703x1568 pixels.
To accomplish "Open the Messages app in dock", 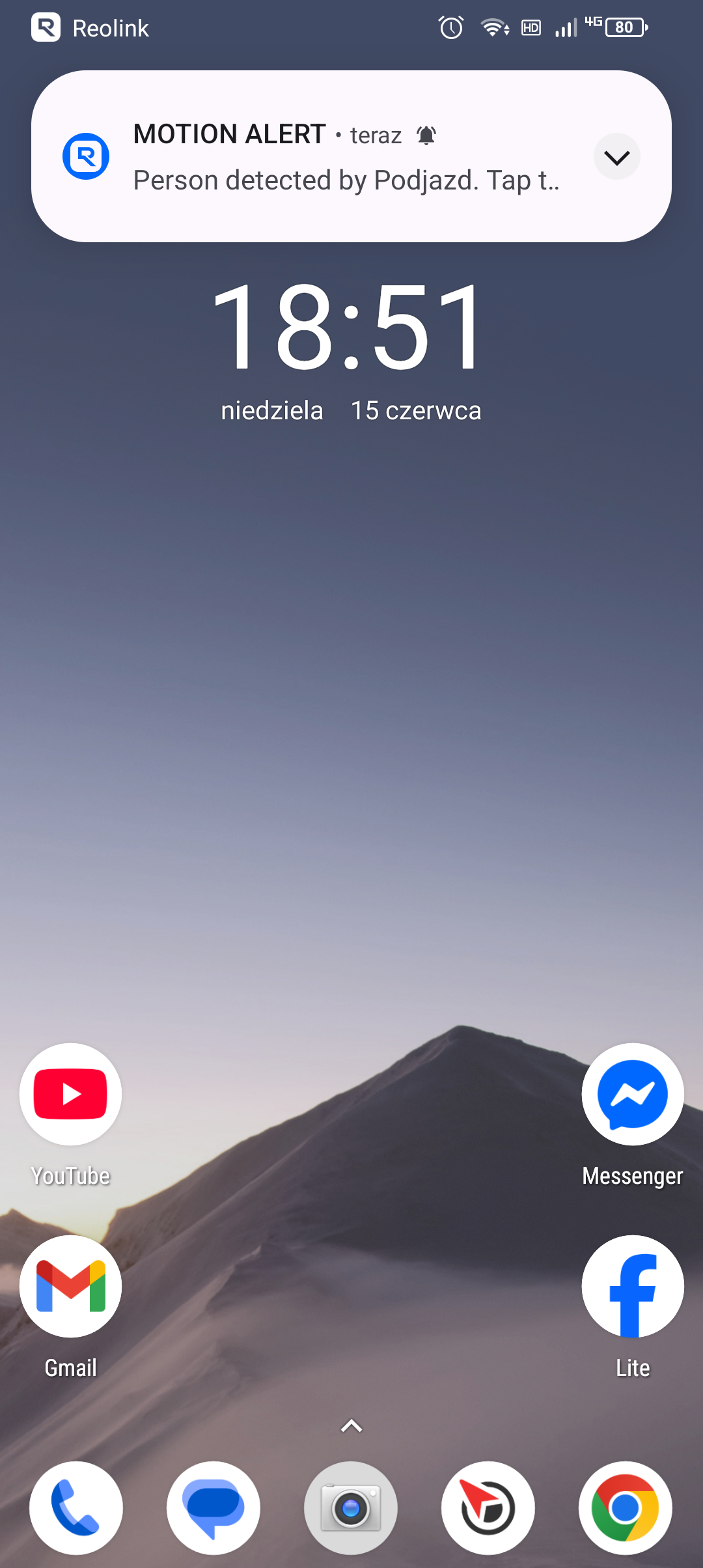I will pos(214,1508).
